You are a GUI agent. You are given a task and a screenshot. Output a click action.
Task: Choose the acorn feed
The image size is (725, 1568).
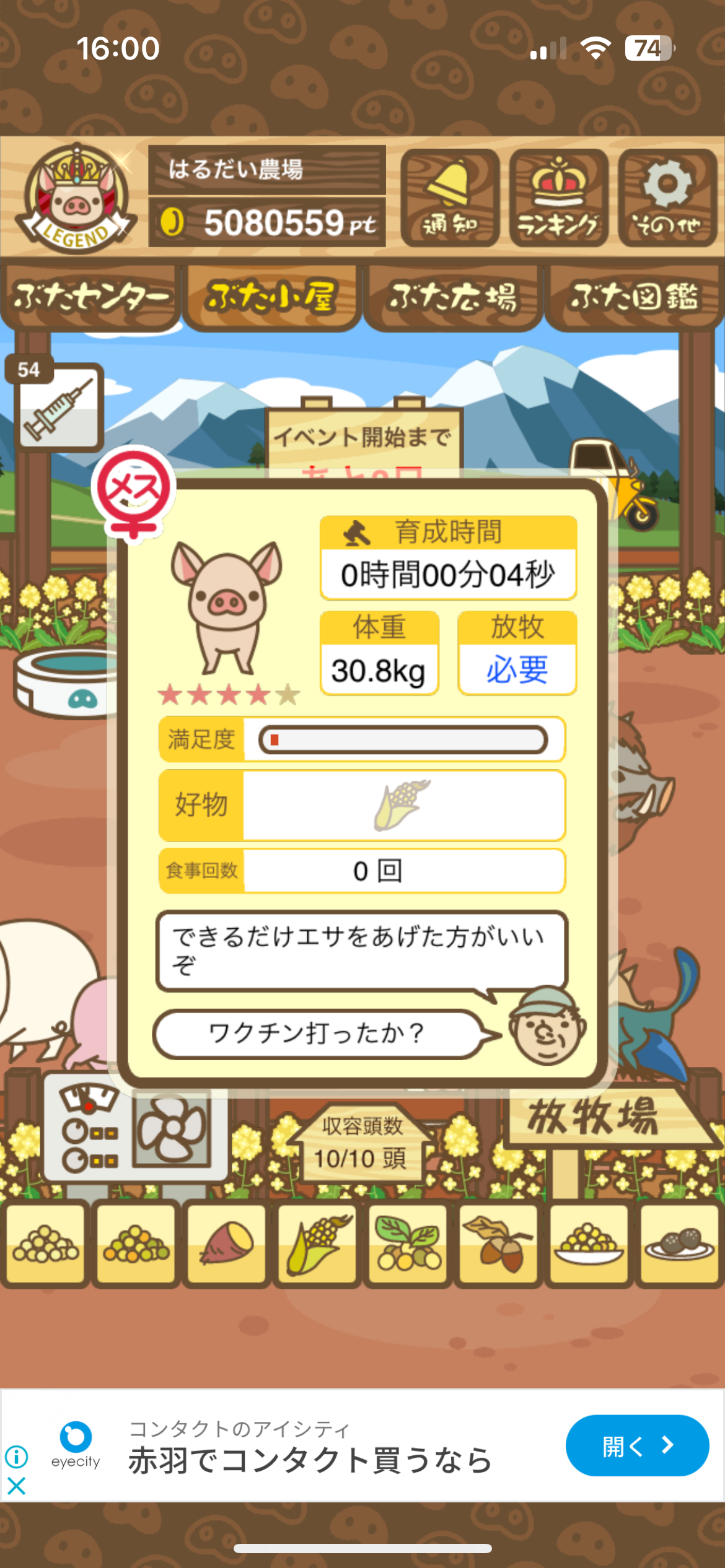click(x=498, y=1242)
